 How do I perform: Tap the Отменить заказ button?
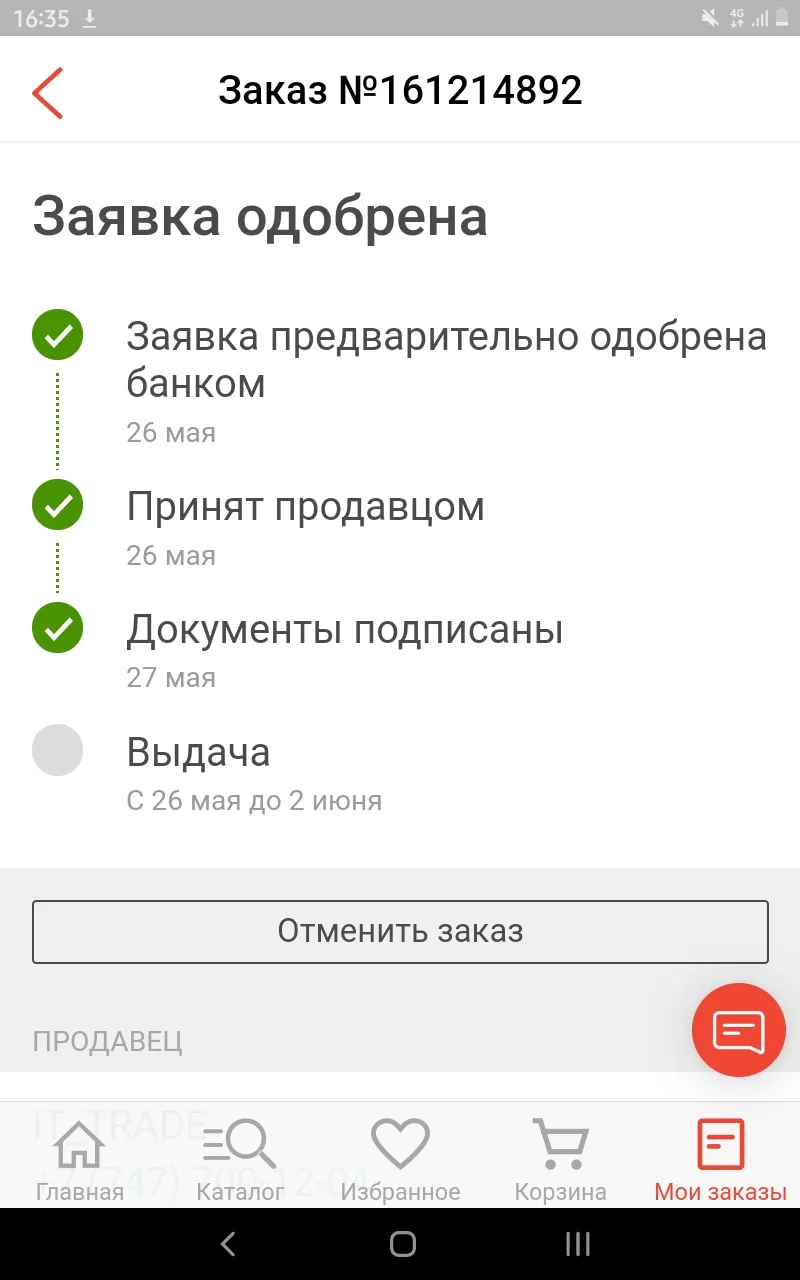click(x=400, y=932)
